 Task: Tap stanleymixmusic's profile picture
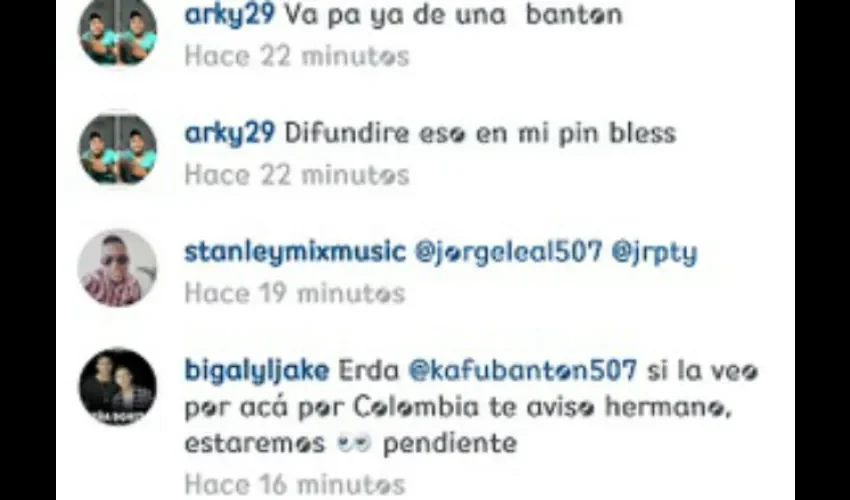pos(118,268)
